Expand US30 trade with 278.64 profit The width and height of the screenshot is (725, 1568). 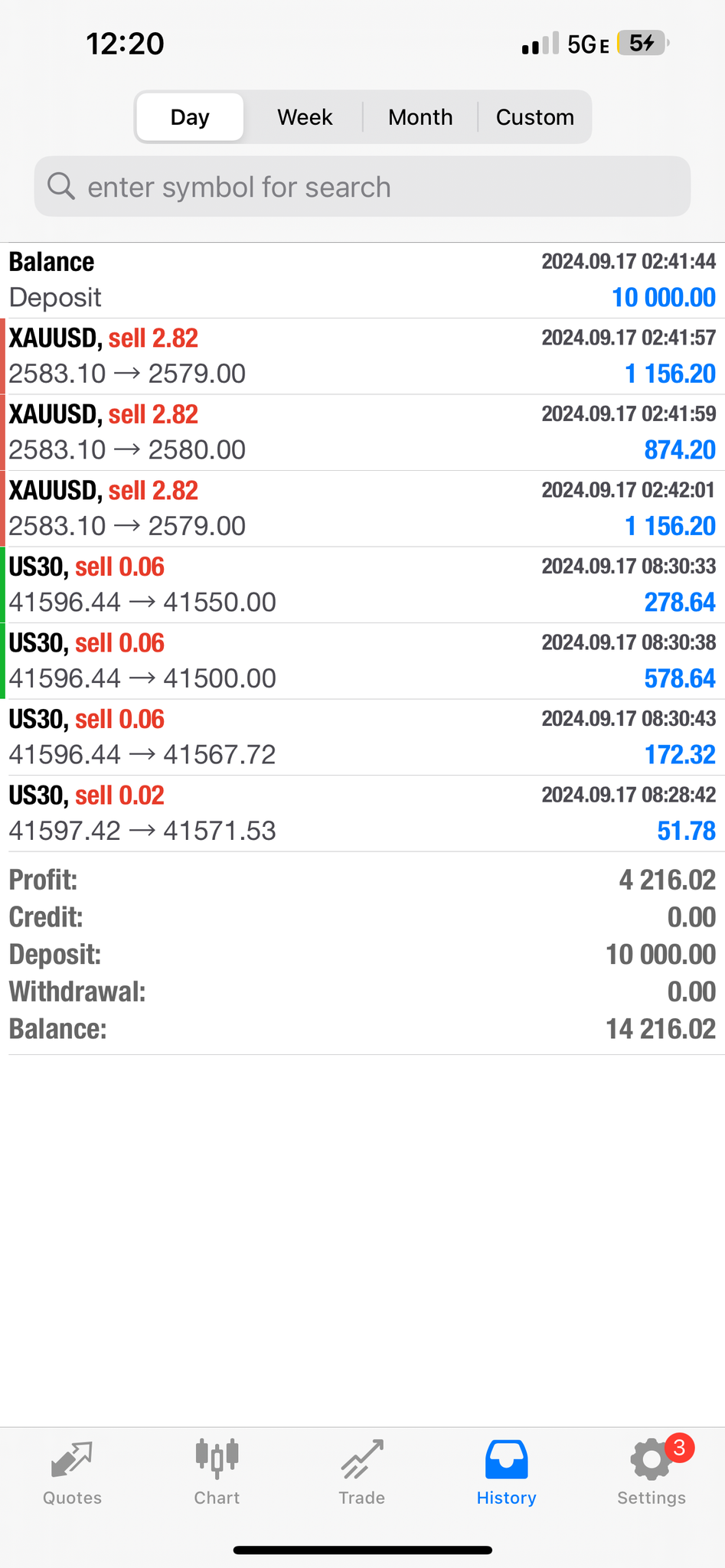(362, 585)
